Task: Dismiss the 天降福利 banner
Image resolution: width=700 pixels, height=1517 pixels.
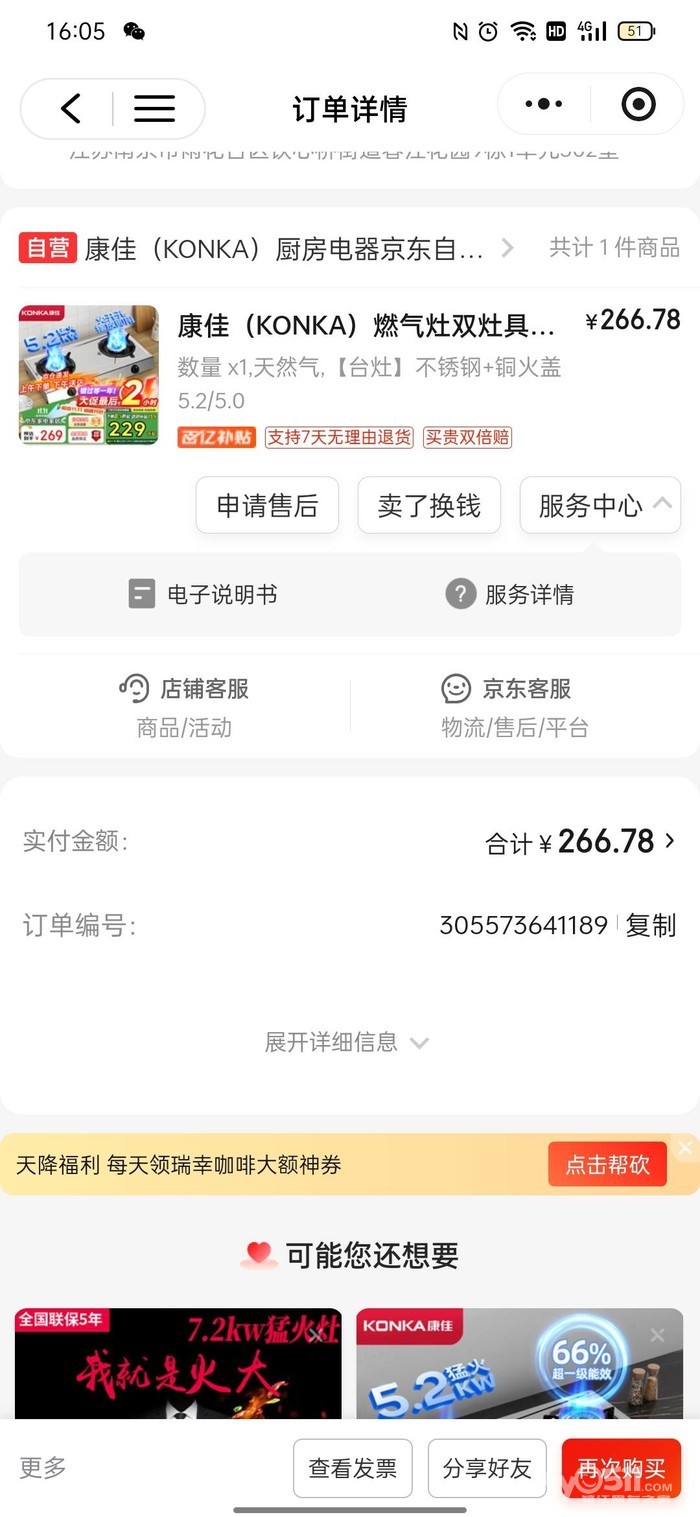Action: [685, 1148]
